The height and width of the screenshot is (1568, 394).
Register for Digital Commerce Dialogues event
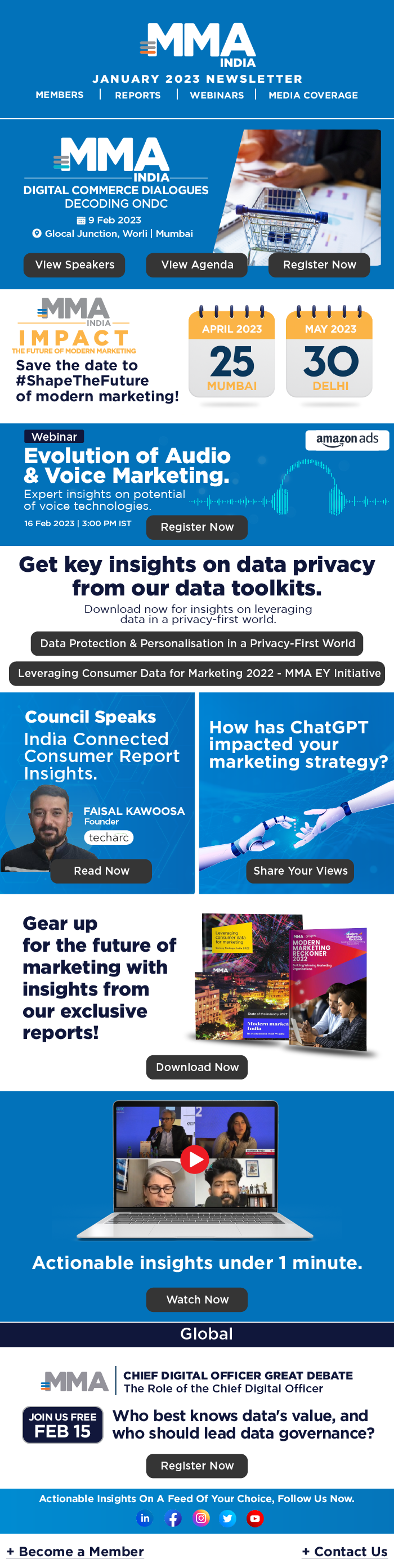(319, 265)
